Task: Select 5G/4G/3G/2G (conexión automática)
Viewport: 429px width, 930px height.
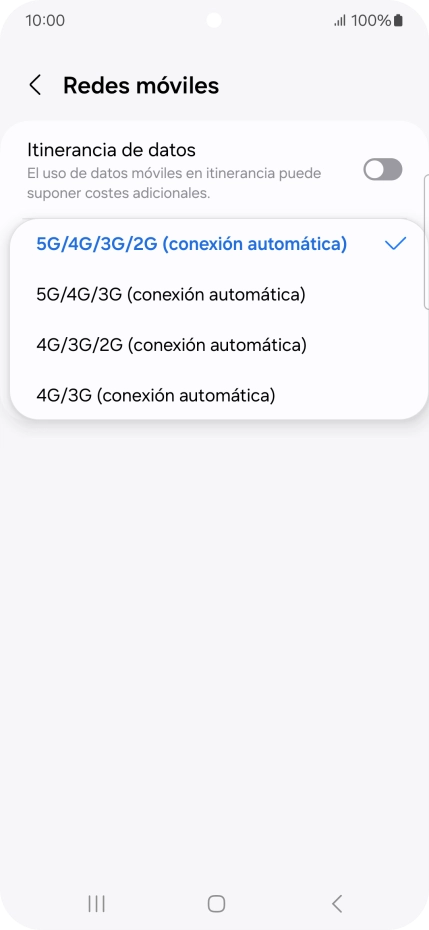Action: click(218, 244)
